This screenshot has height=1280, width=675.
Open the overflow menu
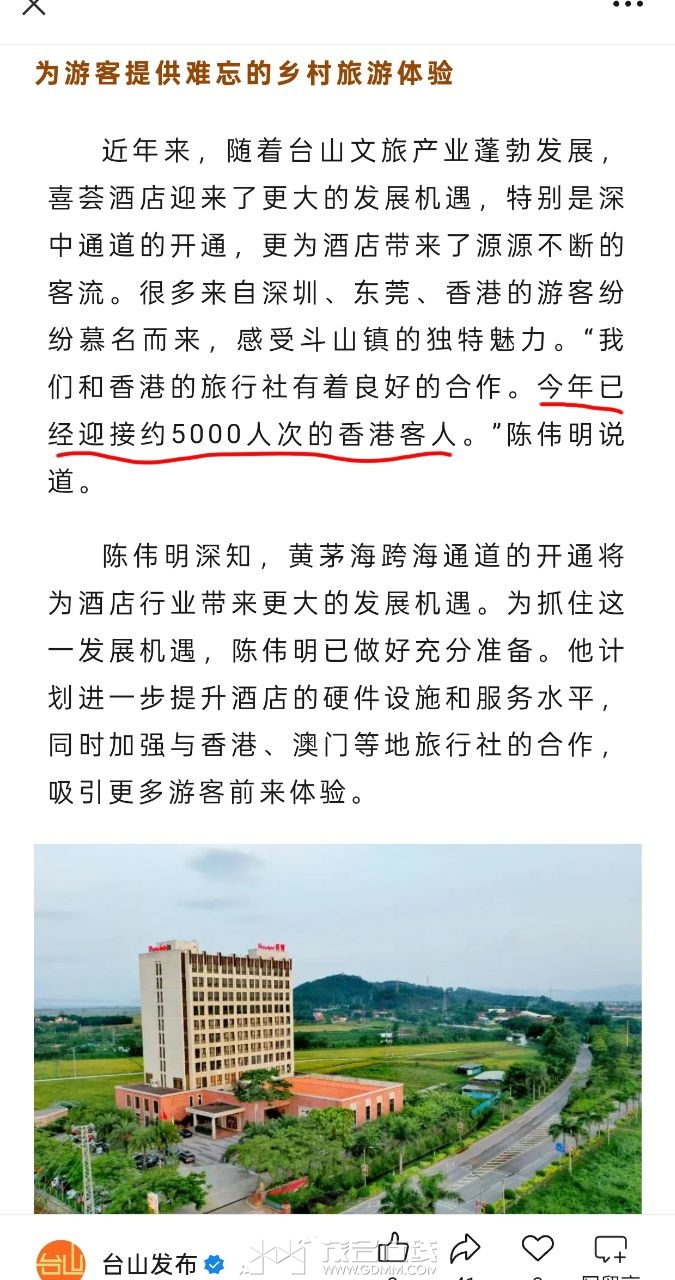pyautogui.click(x=628, y=5)
